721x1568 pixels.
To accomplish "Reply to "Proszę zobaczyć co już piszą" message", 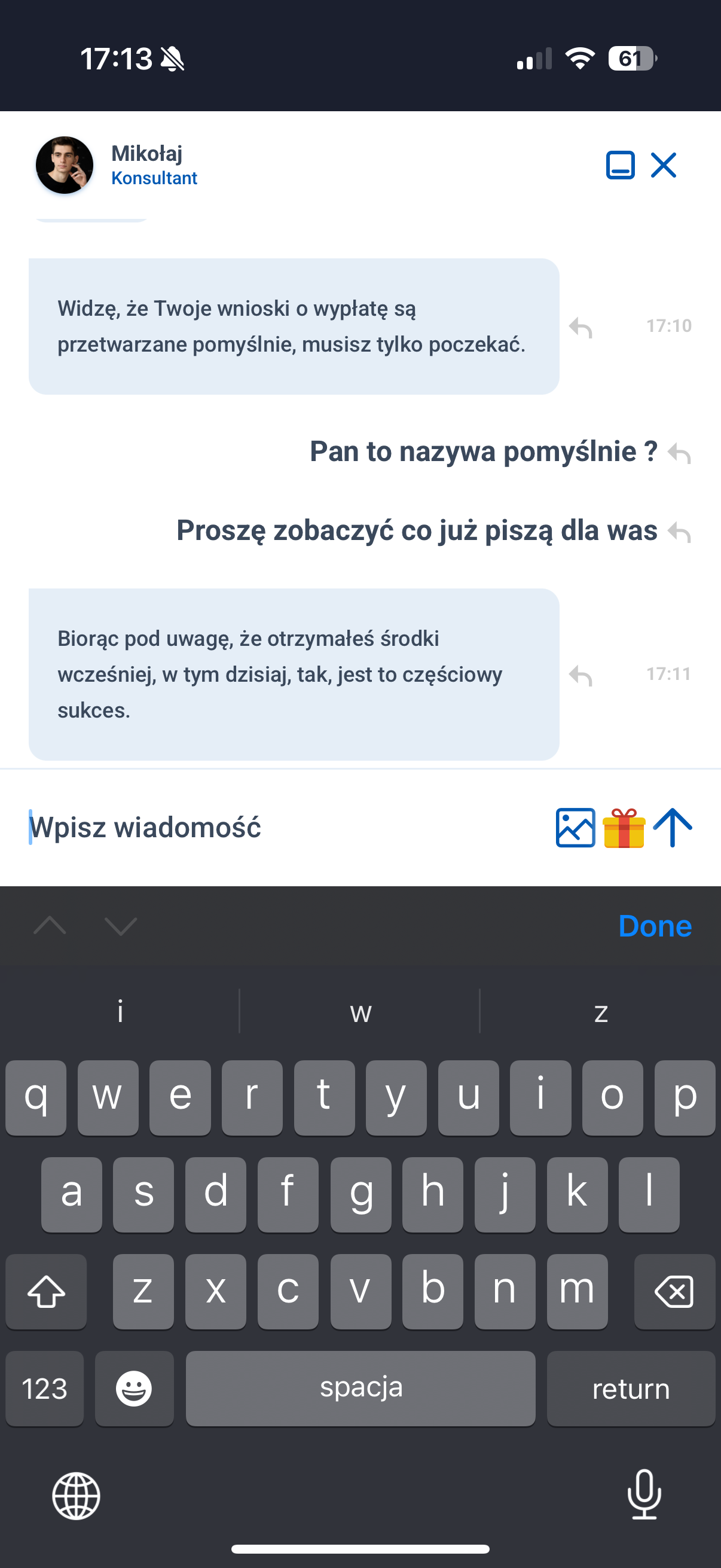I will [679, 533].
